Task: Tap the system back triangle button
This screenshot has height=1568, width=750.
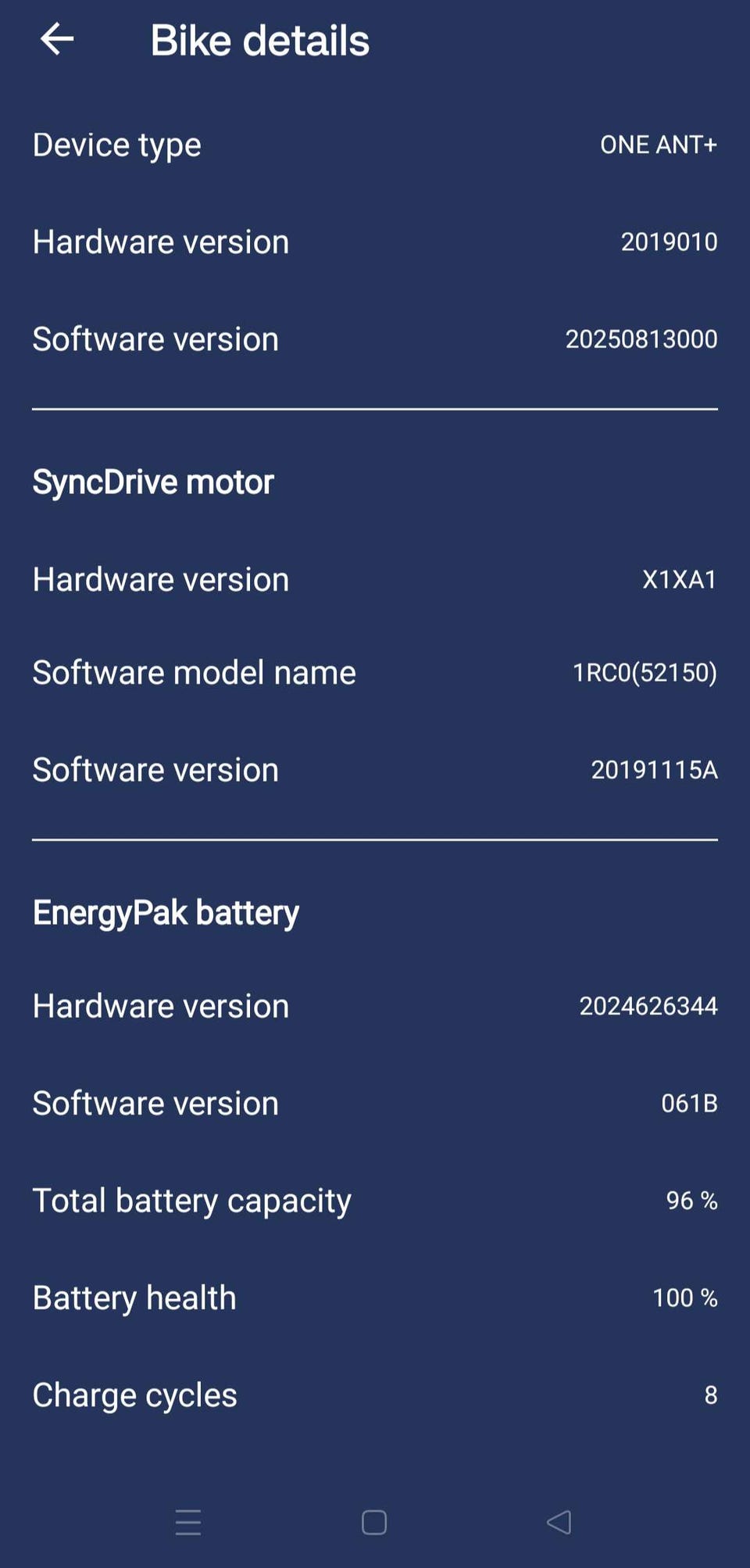Action: [559, 1522]
